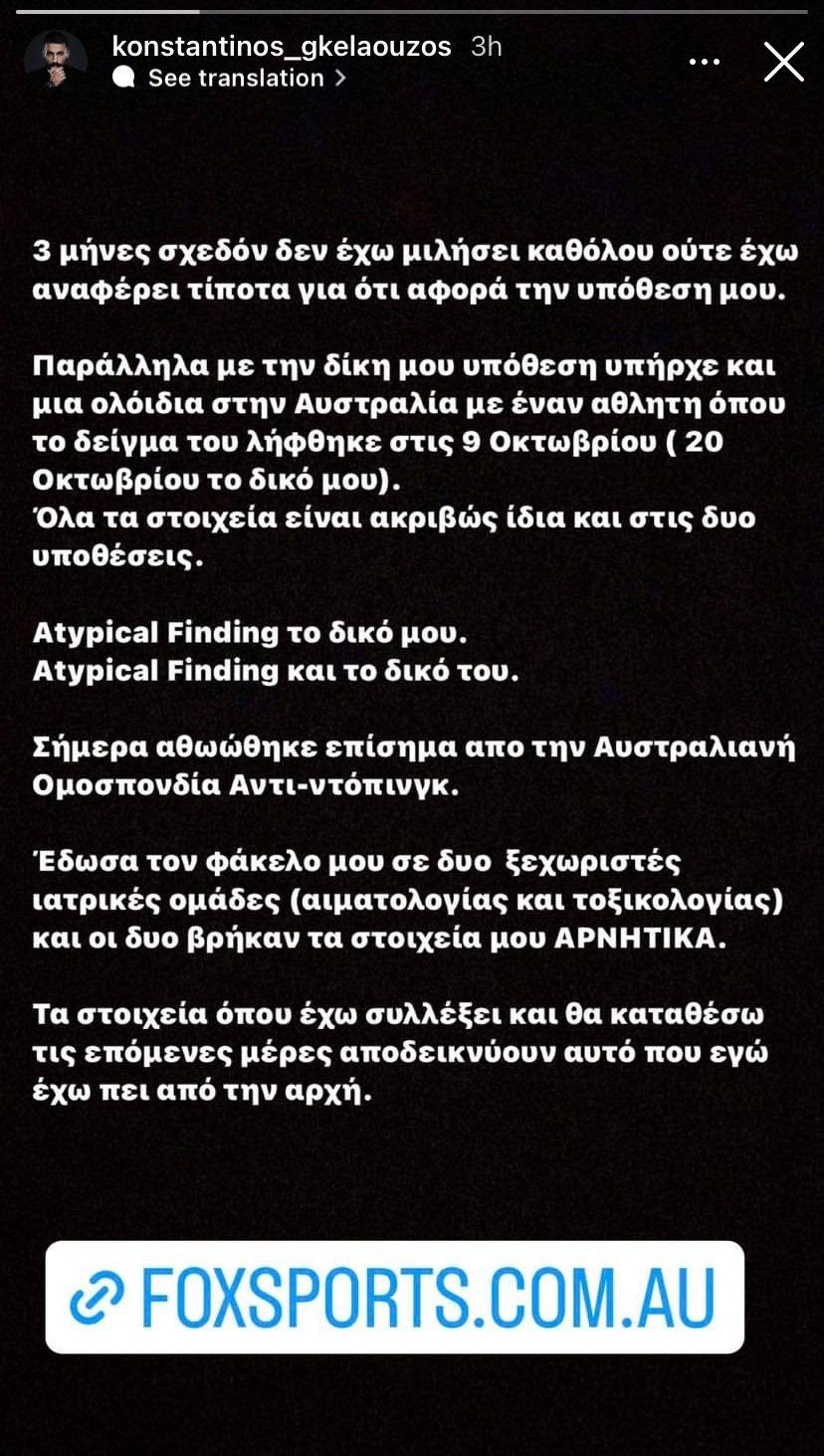Screen dimensions: 824x1456
Task: Open the FOXSPORTS.COM.AU link sticker
Action: (x=395, y=1297)
